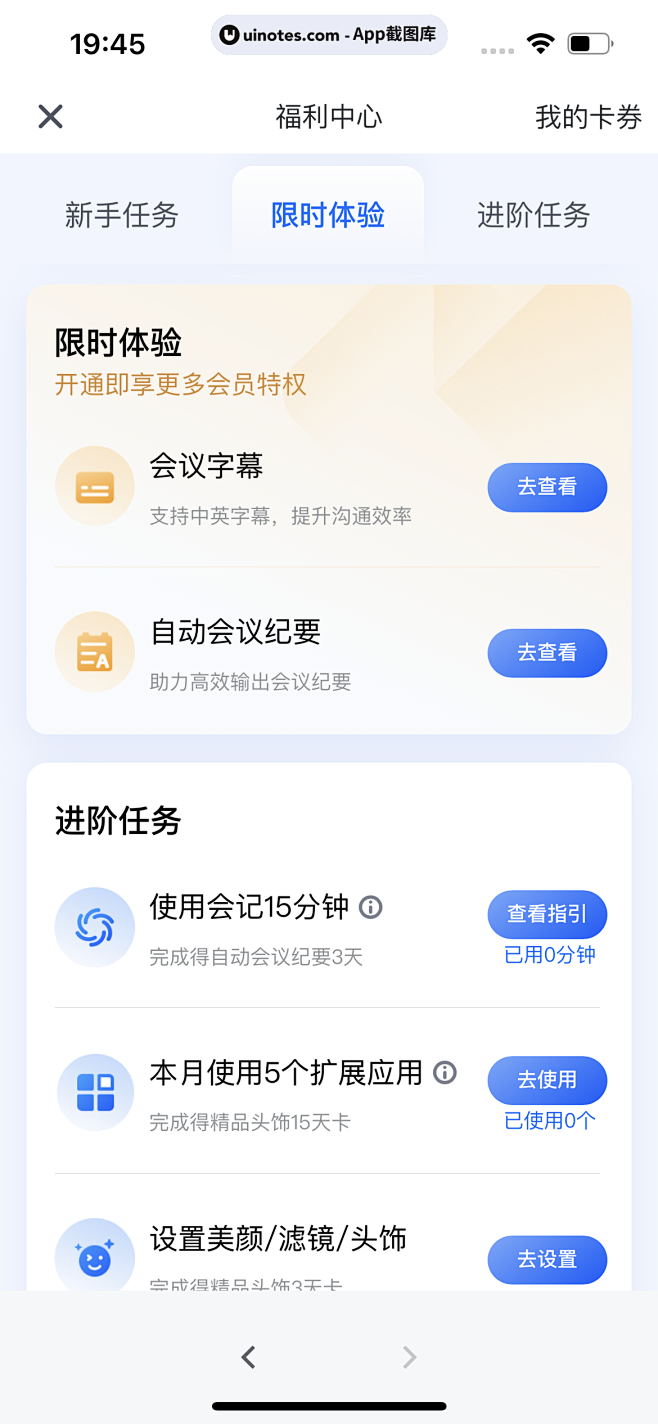The height and width of the screenshot is (1424, 658).
Task: Switch to the 新手任务 tab
Action: (x=121, y=215)
